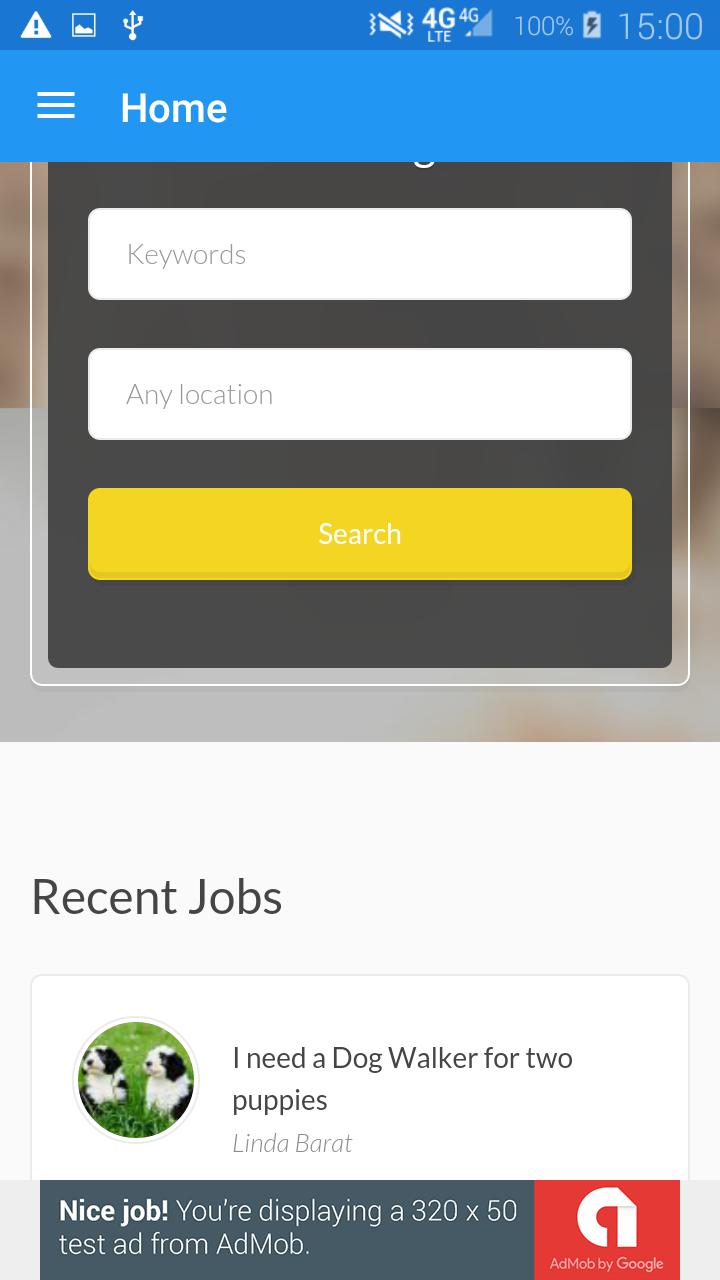Tap the vibrate mode indicator in status bar
720x1280 pixels.
[390, 25]
